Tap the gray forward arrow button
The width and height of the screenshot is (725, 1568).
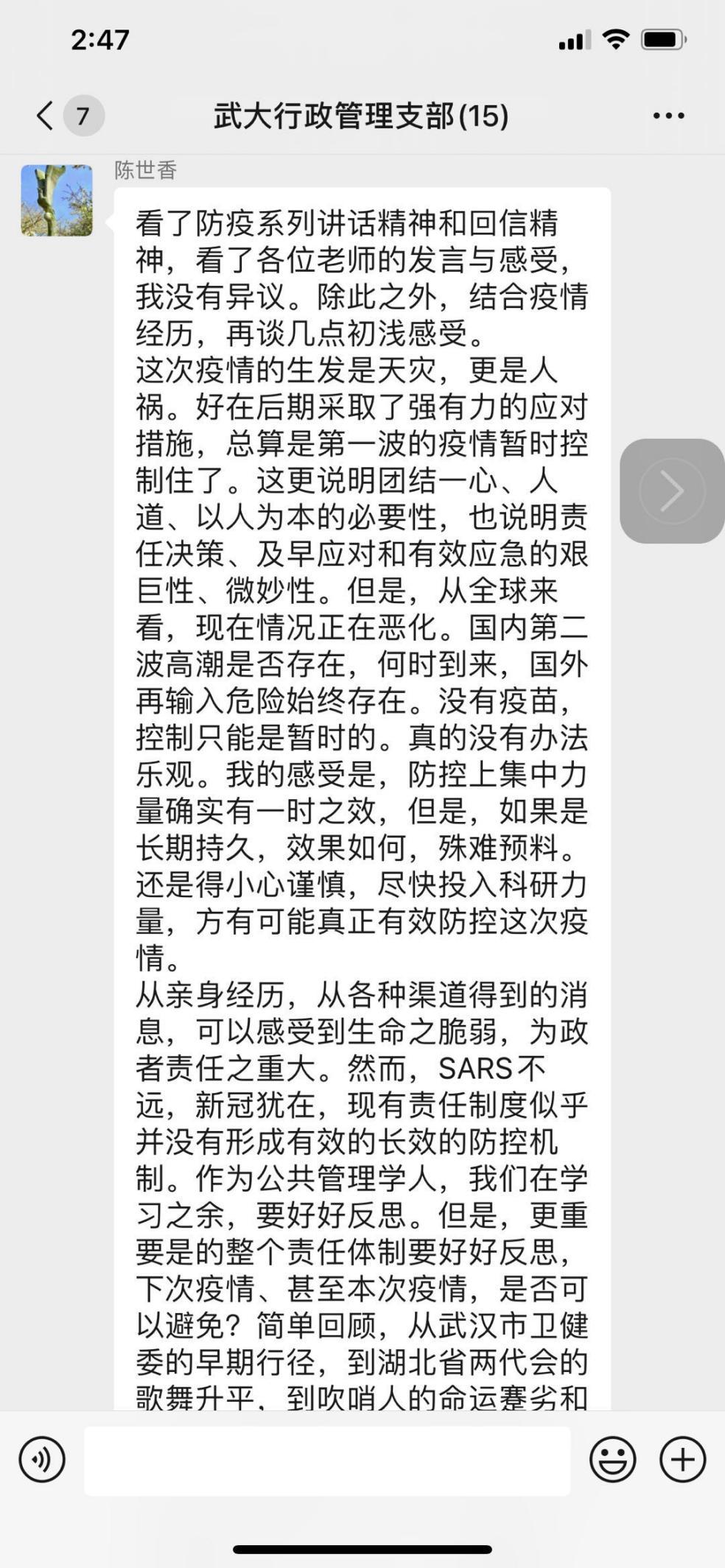coord(671,491)
